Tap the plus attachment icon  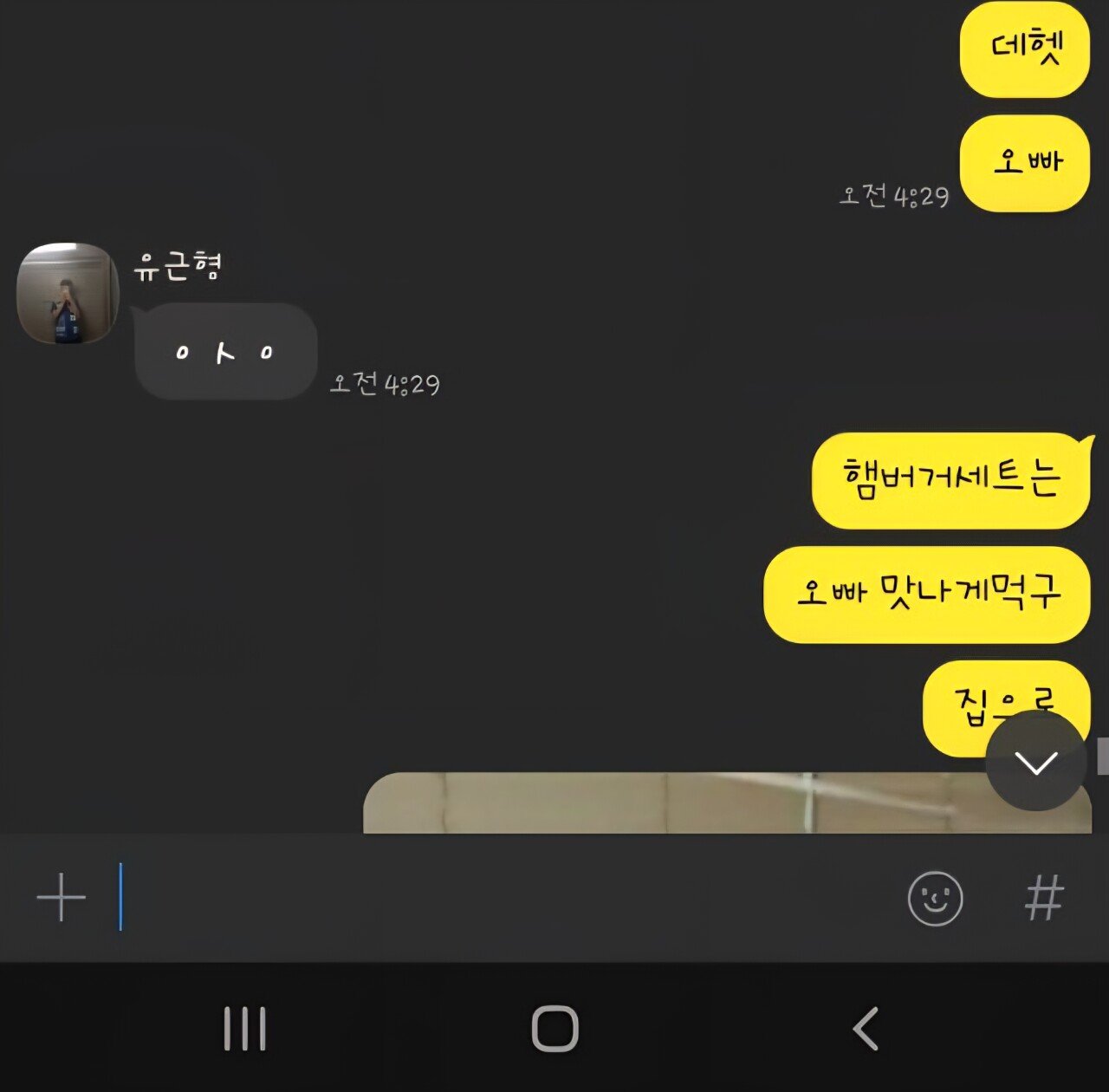coord(61,897)
